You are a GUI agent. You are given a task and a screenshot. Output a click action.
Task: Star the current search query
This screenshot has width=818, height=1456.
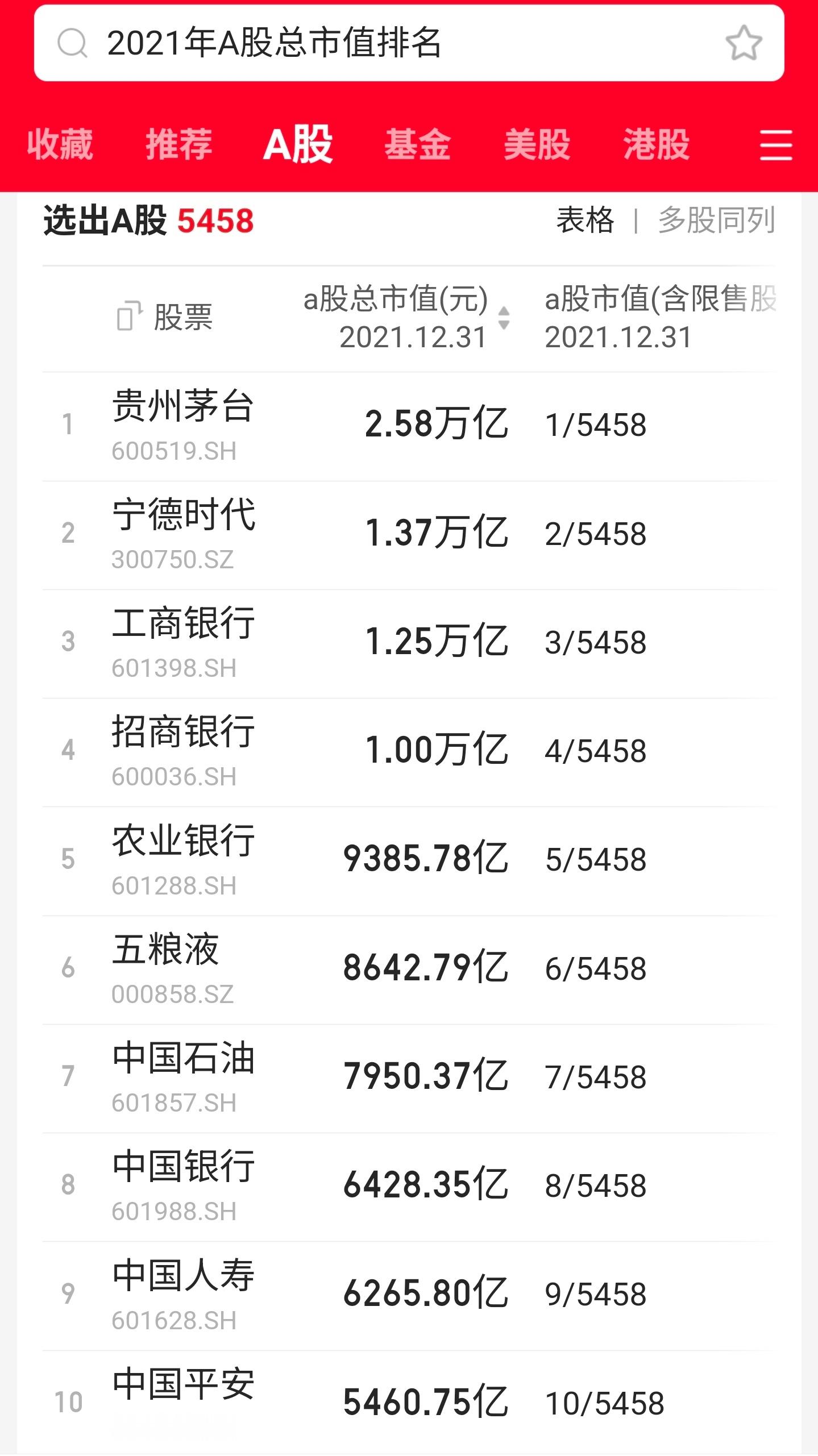[x=745, y=40]
